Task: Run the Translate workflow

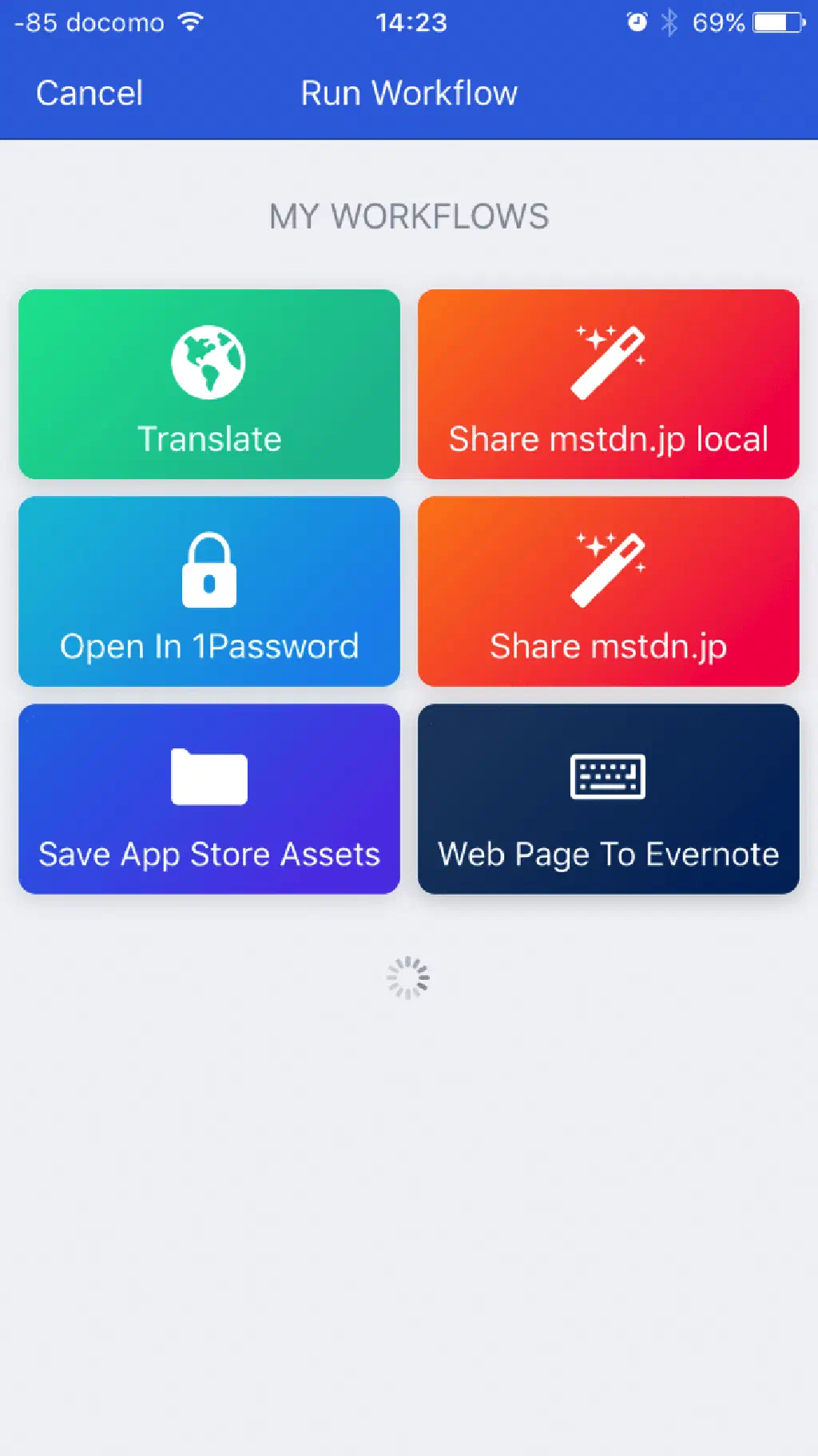Action: pos(209,384)
